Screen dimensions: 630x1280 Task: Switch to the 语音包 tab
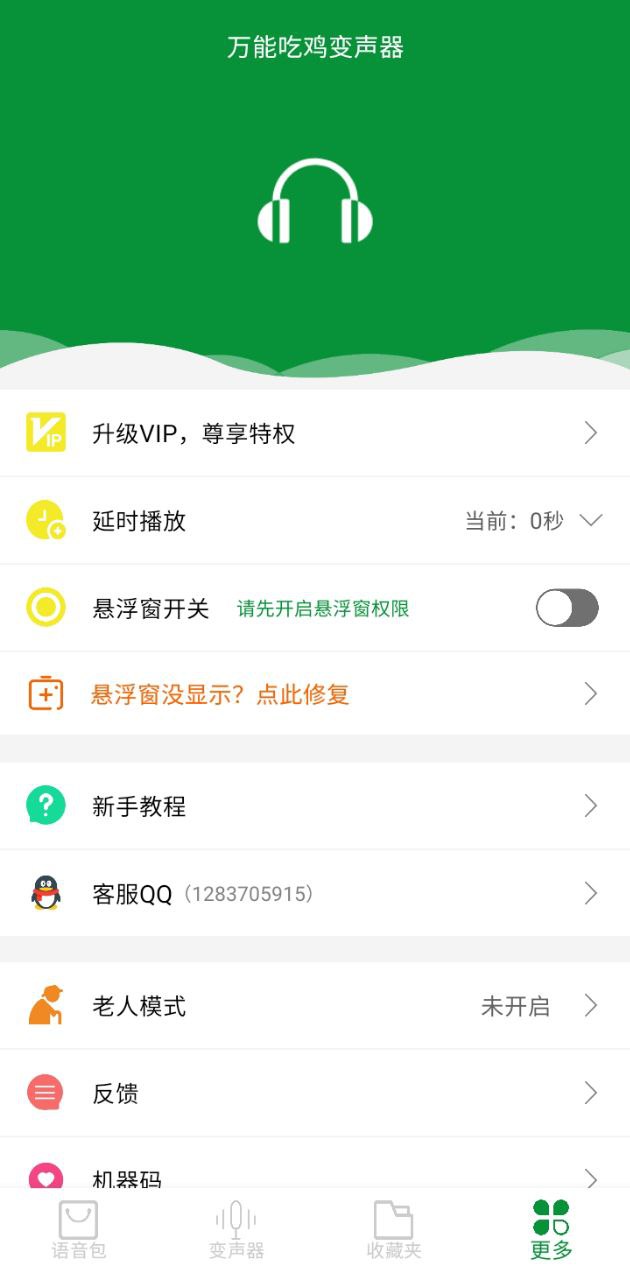[79, 1230]
